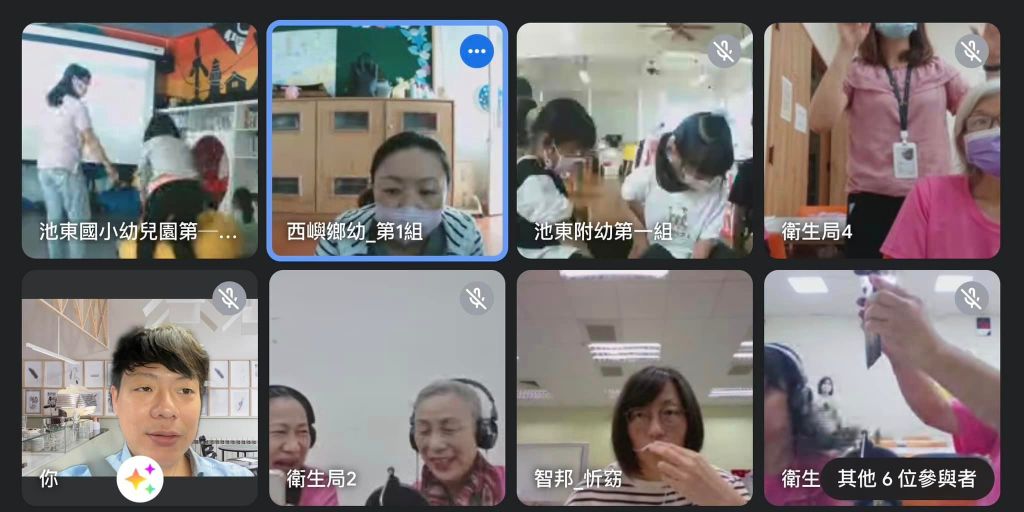This screenshot has height=512, width=1024.
Task: Show the 其他 6 位參與者 list
Action: 907,478
